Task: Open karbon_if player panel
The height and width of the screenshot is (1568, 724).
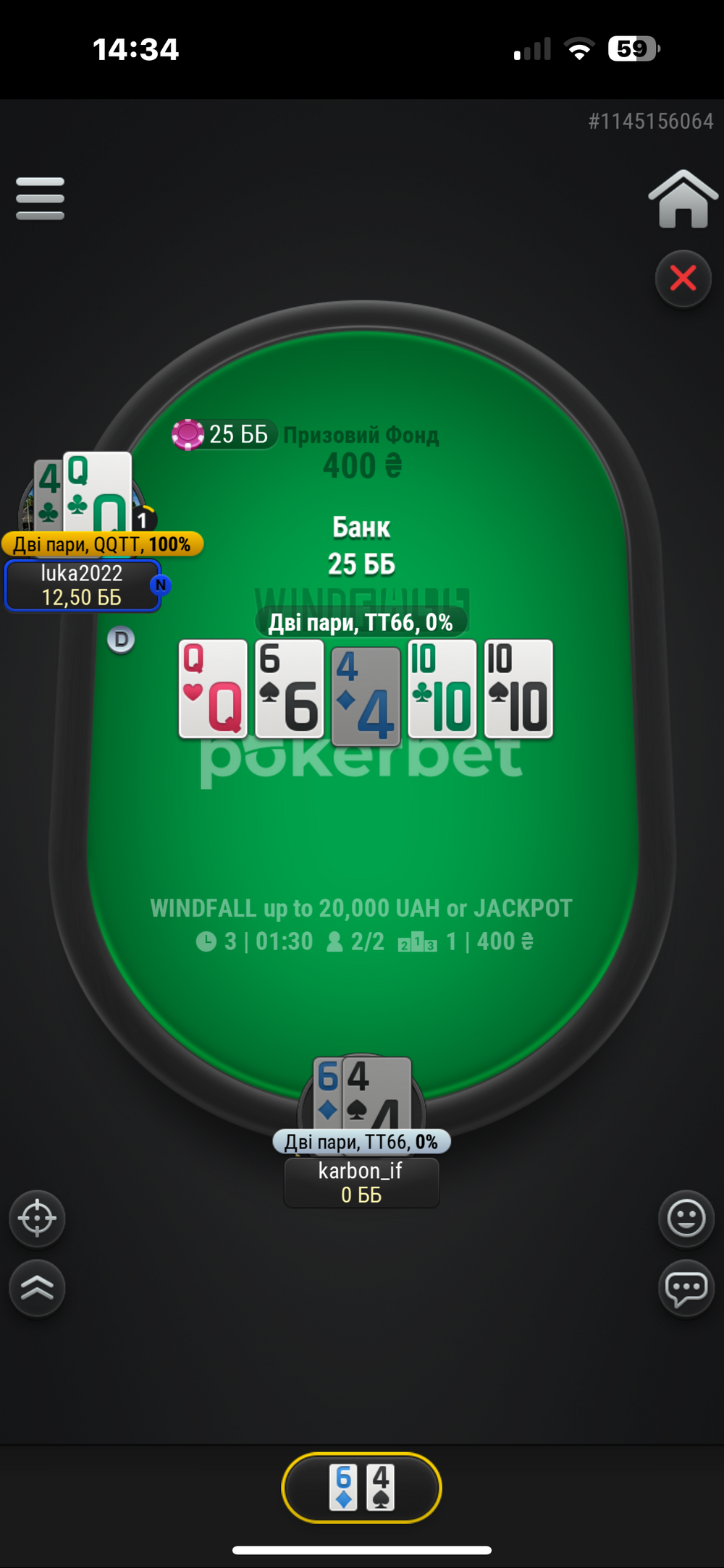Action: tap(361, 1182)
